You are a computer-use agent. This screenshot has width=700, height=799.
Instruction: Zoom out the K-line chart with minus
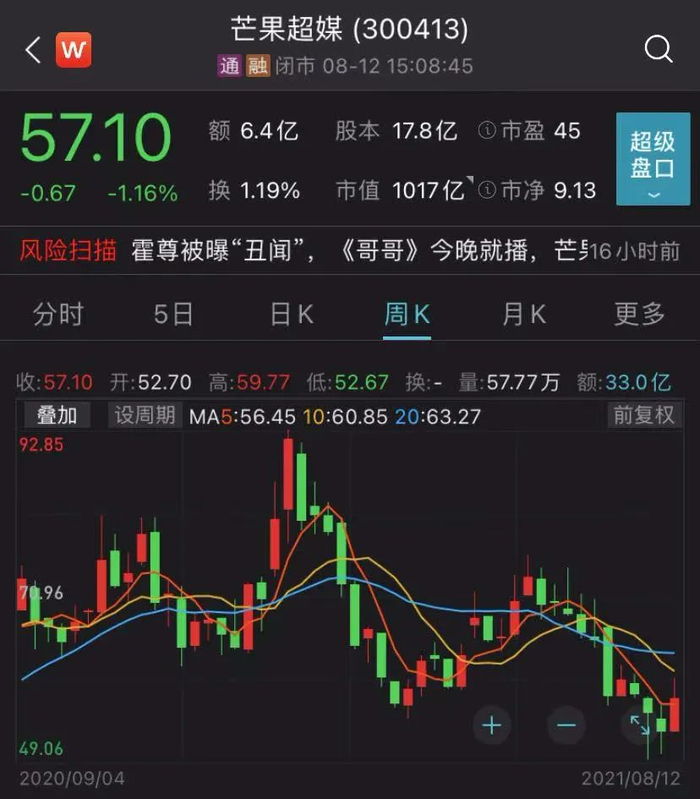click(566, 724)
